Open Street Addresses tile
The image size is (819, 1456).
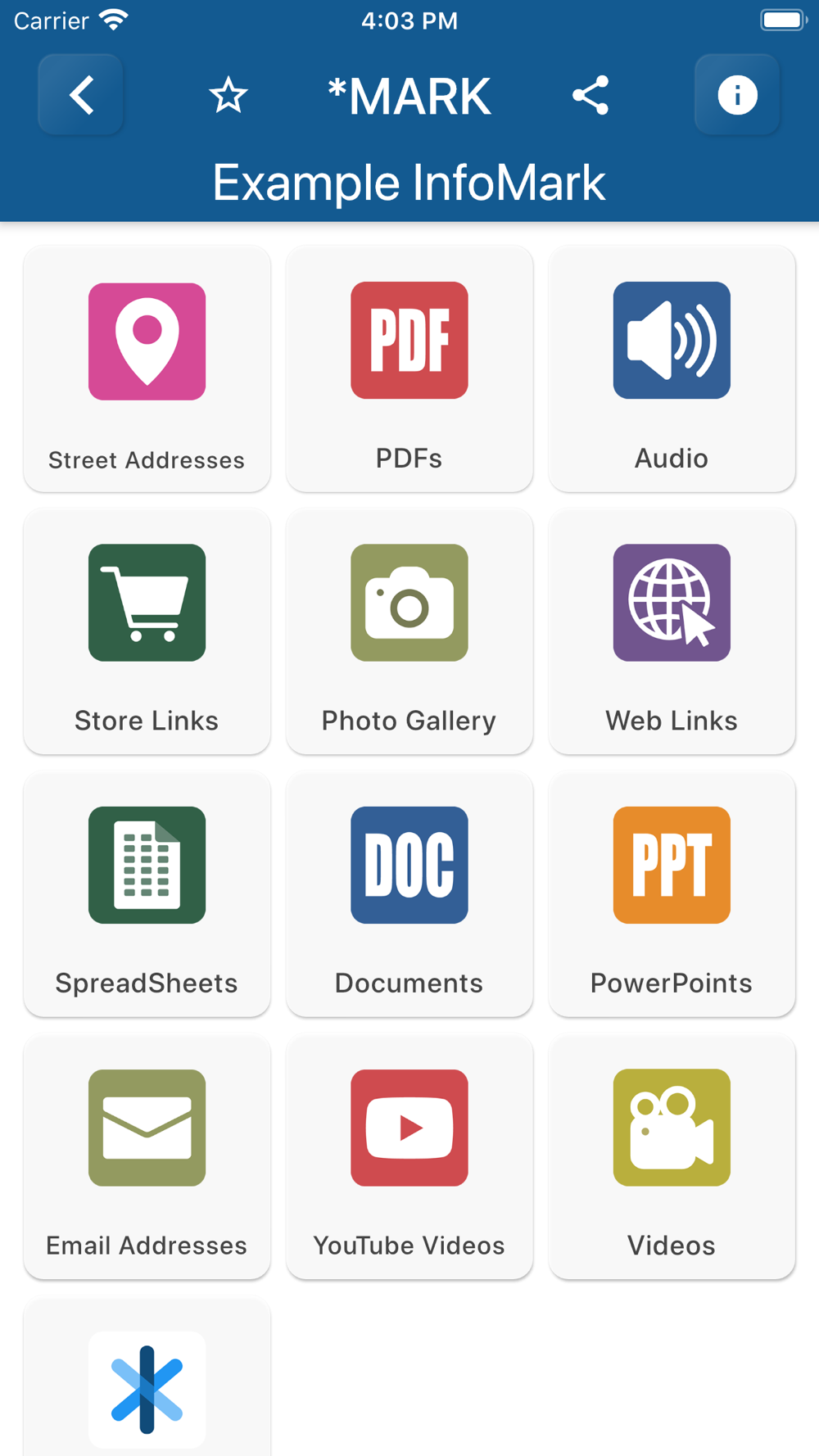point(147,369)
